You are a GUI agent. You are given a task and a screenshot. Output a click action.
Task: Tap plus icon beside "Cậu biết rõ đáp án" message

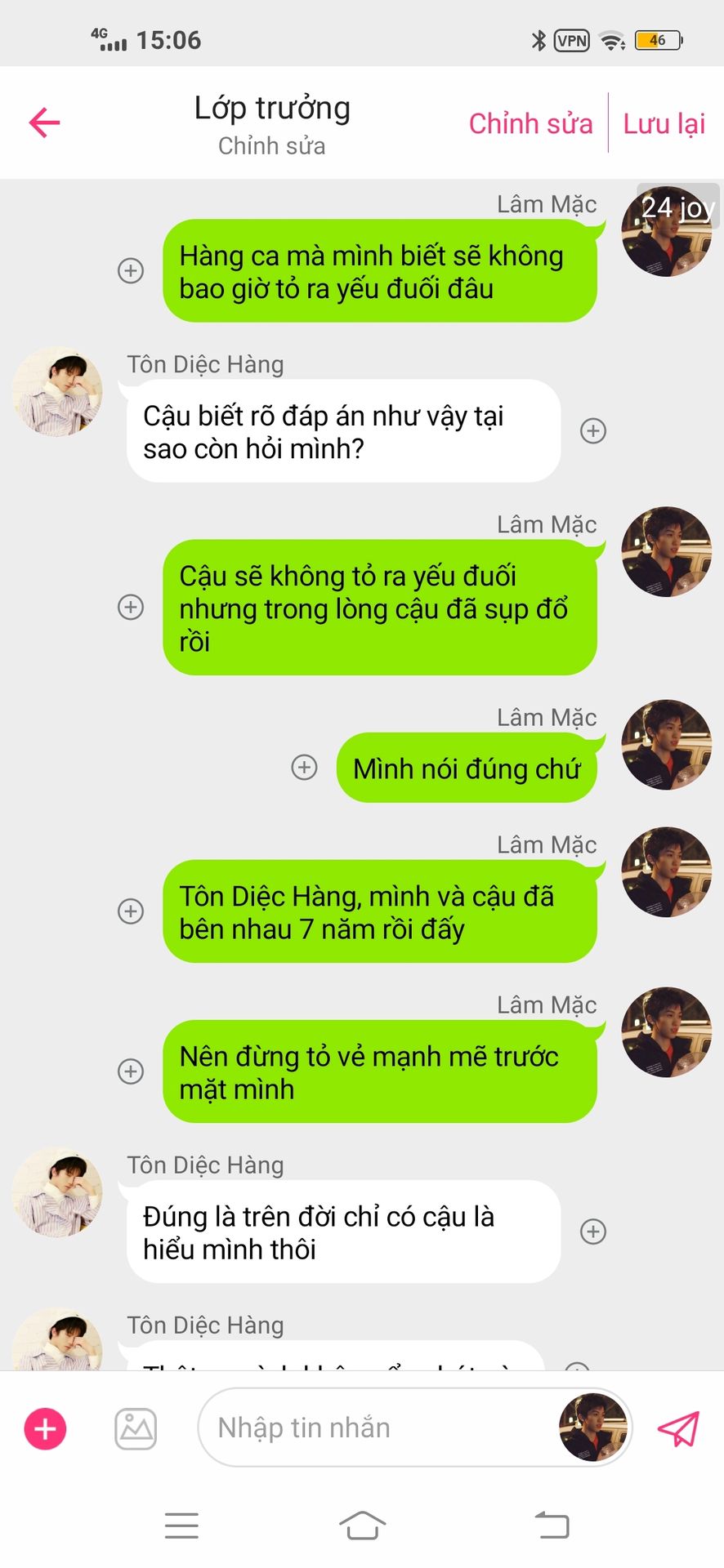[x=593, y=430]
